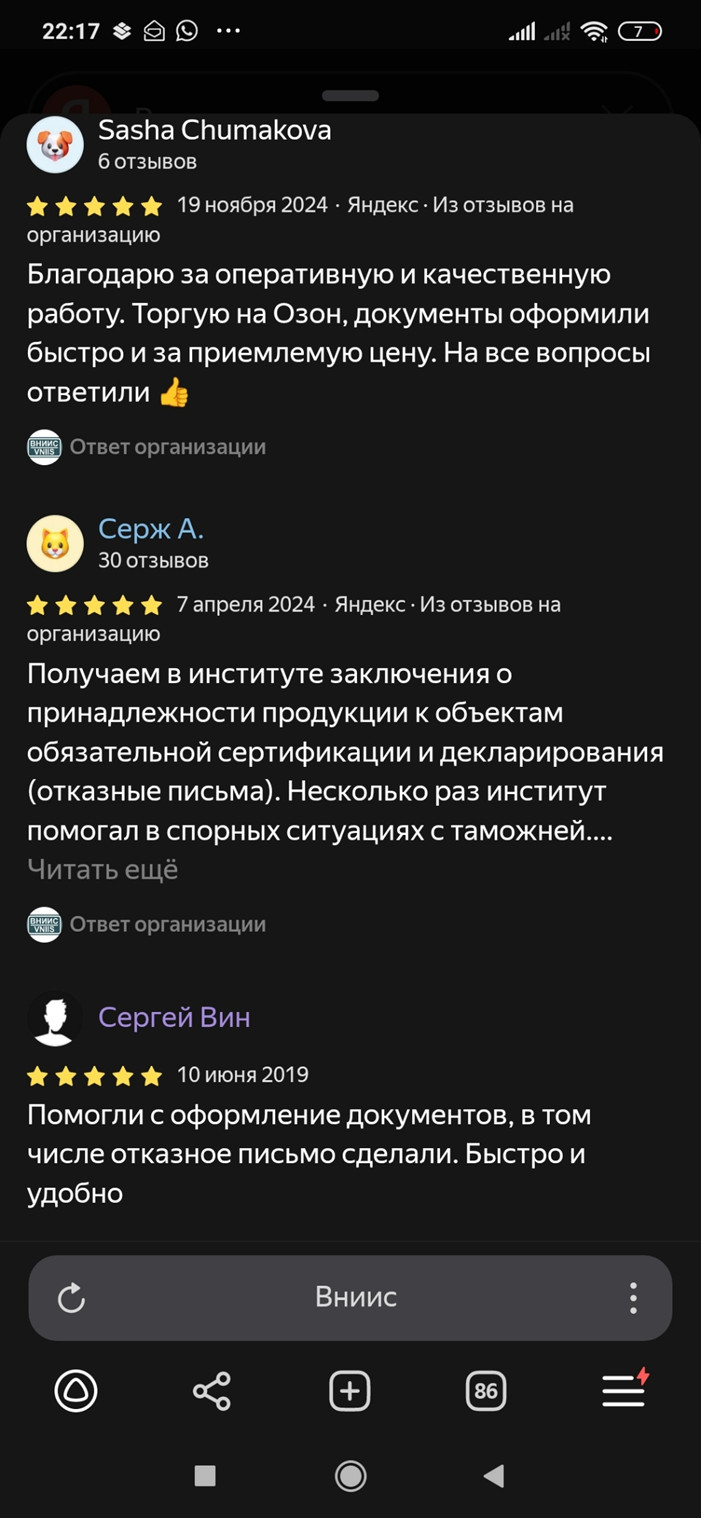This screenshot has width=701, height=1518.
Task: Open the address bar three-dot menu
Action: (x=633, y=1298)
